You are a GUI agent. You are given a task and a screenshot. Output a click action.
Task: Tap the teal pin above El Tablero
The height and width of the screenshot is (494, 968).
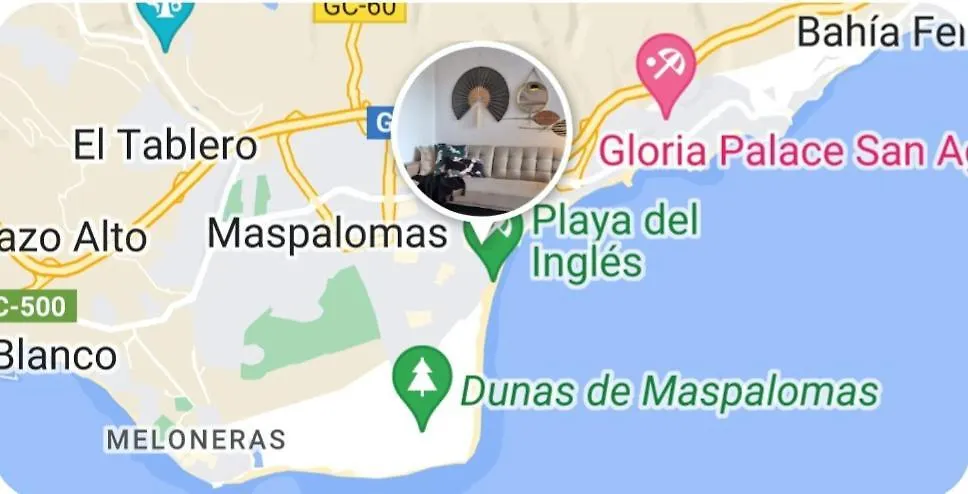(x=164, y=18)
